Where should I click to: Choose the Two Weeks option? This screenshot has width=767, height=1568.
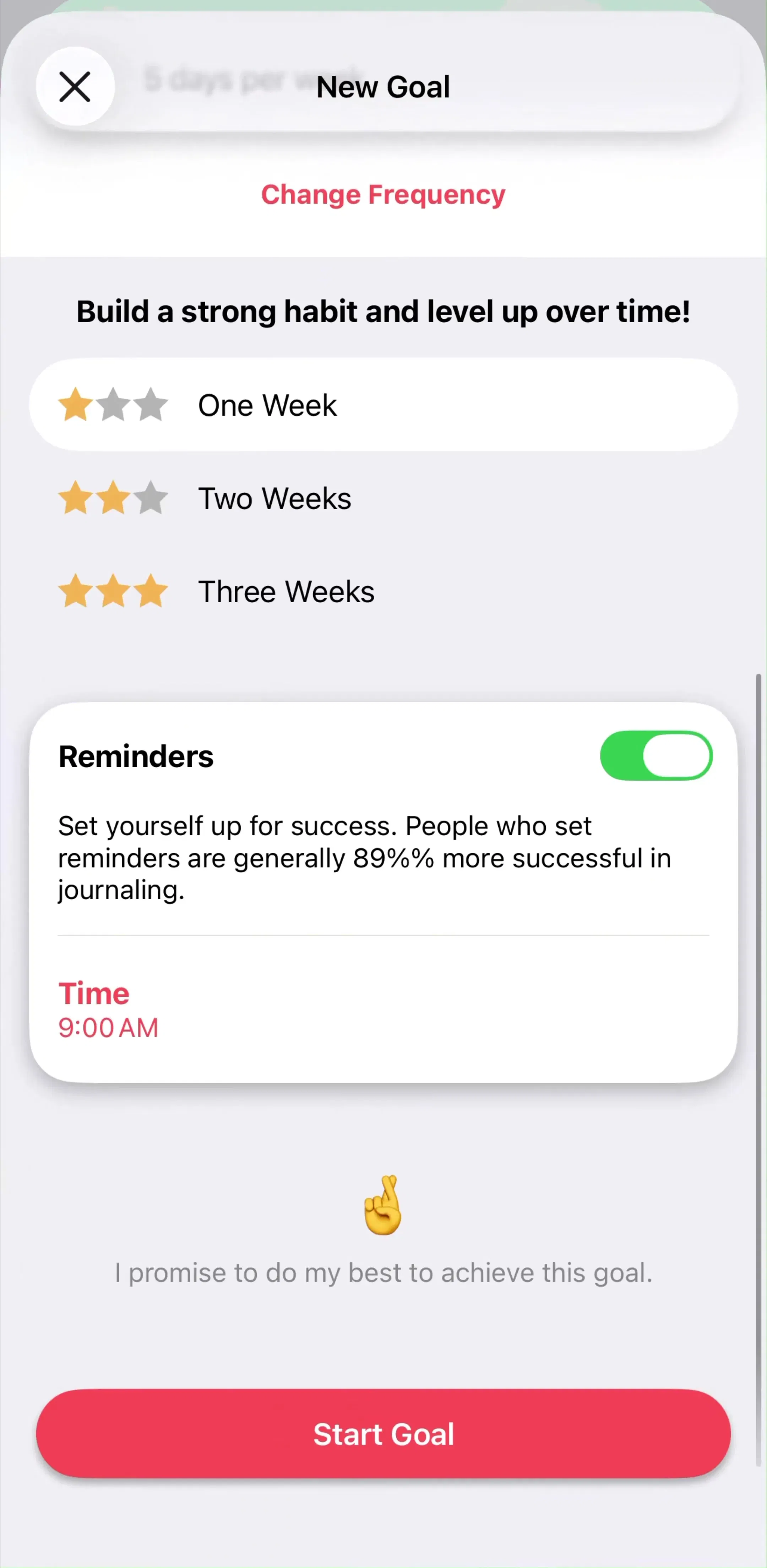click(x=383, y=498)
